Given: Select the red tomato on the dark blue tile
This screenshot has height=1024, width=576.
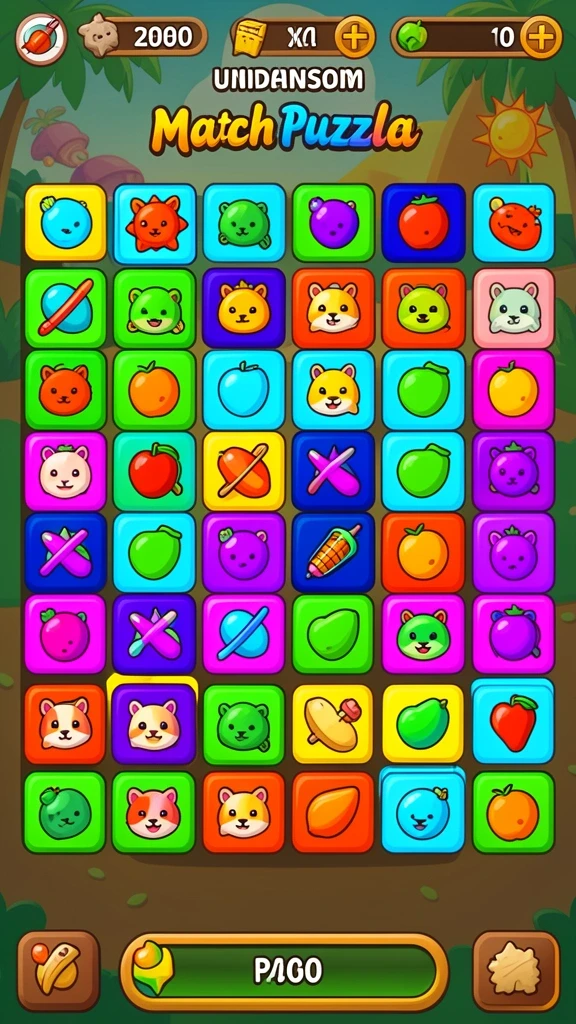Looking at the screenshot, I should point(423,223).
